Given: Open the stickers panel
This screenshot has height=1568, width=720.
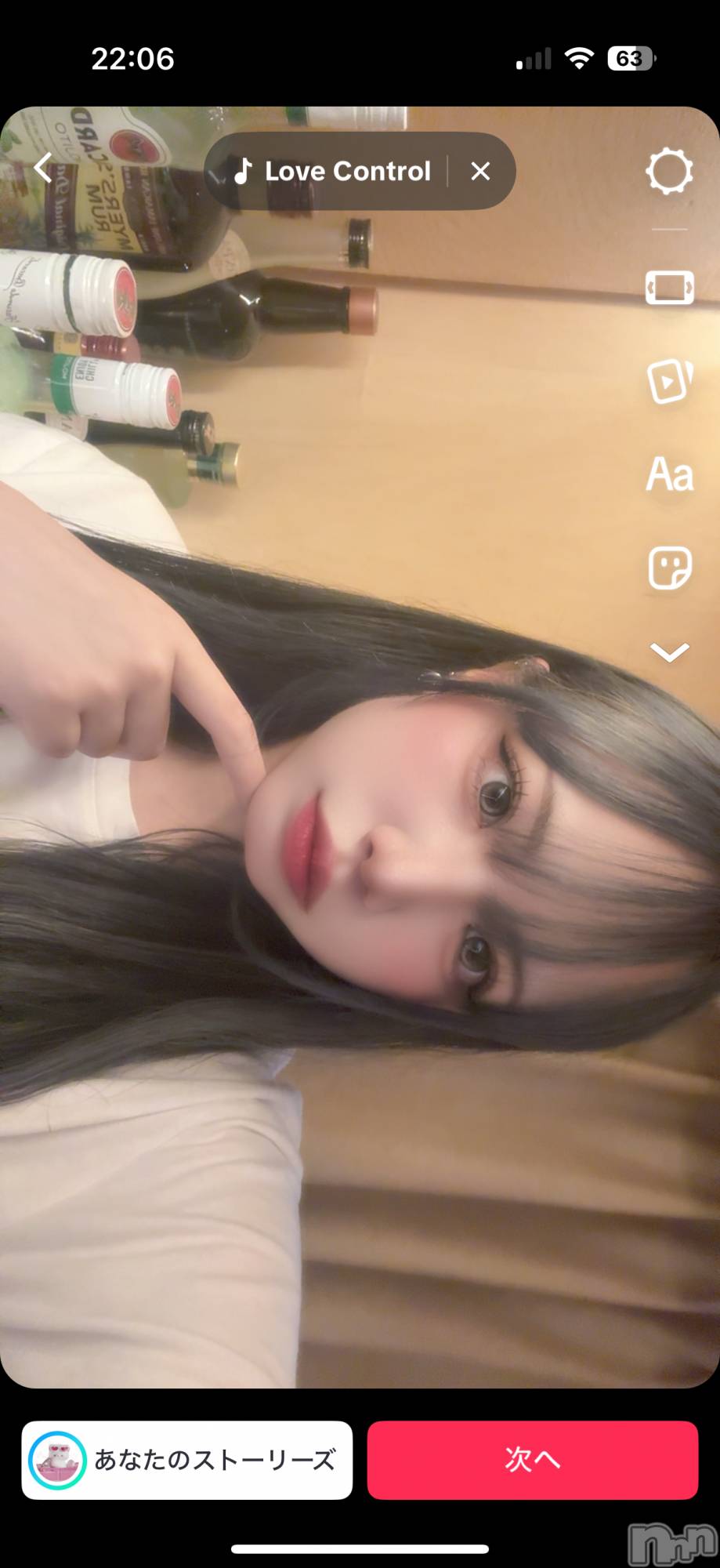Looking at the screenshot, I should coord(669,568).
